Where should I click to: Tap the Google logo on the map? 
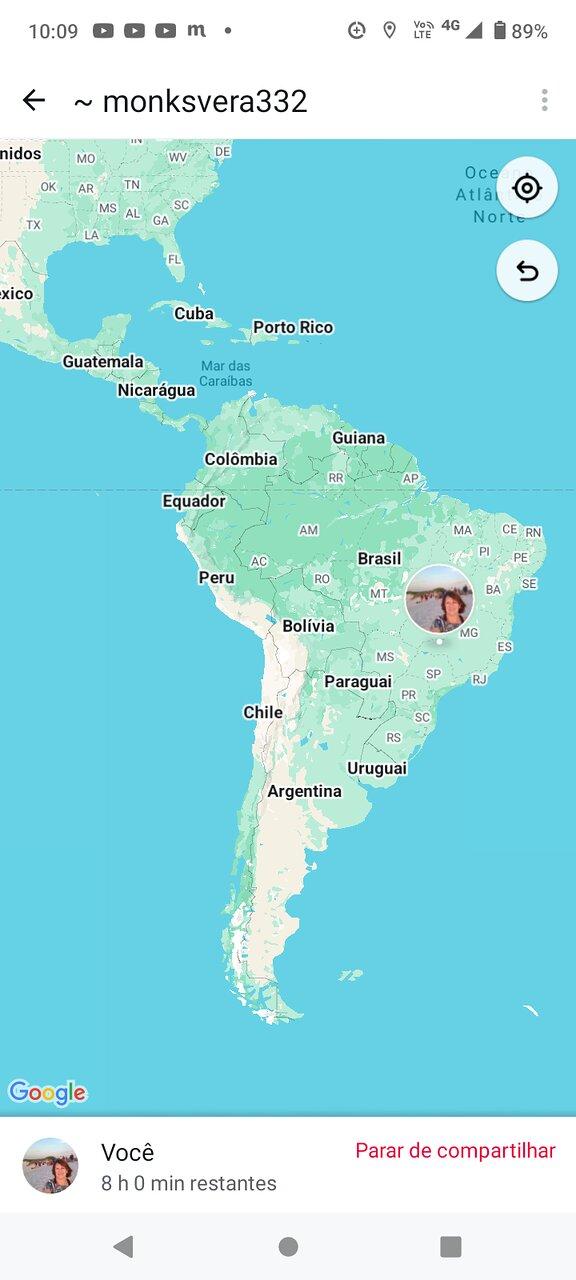click(47, 1093)
